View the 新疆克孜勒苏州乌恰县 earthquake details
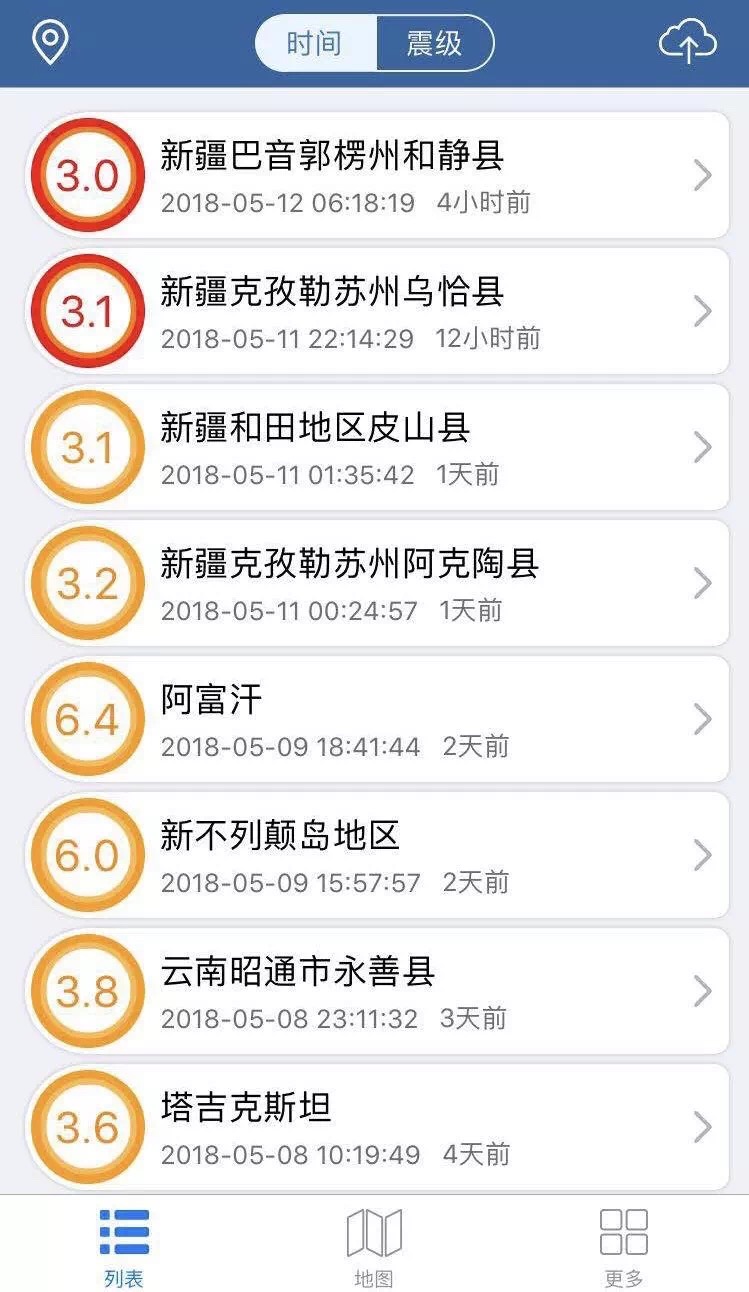 point(376,311)
